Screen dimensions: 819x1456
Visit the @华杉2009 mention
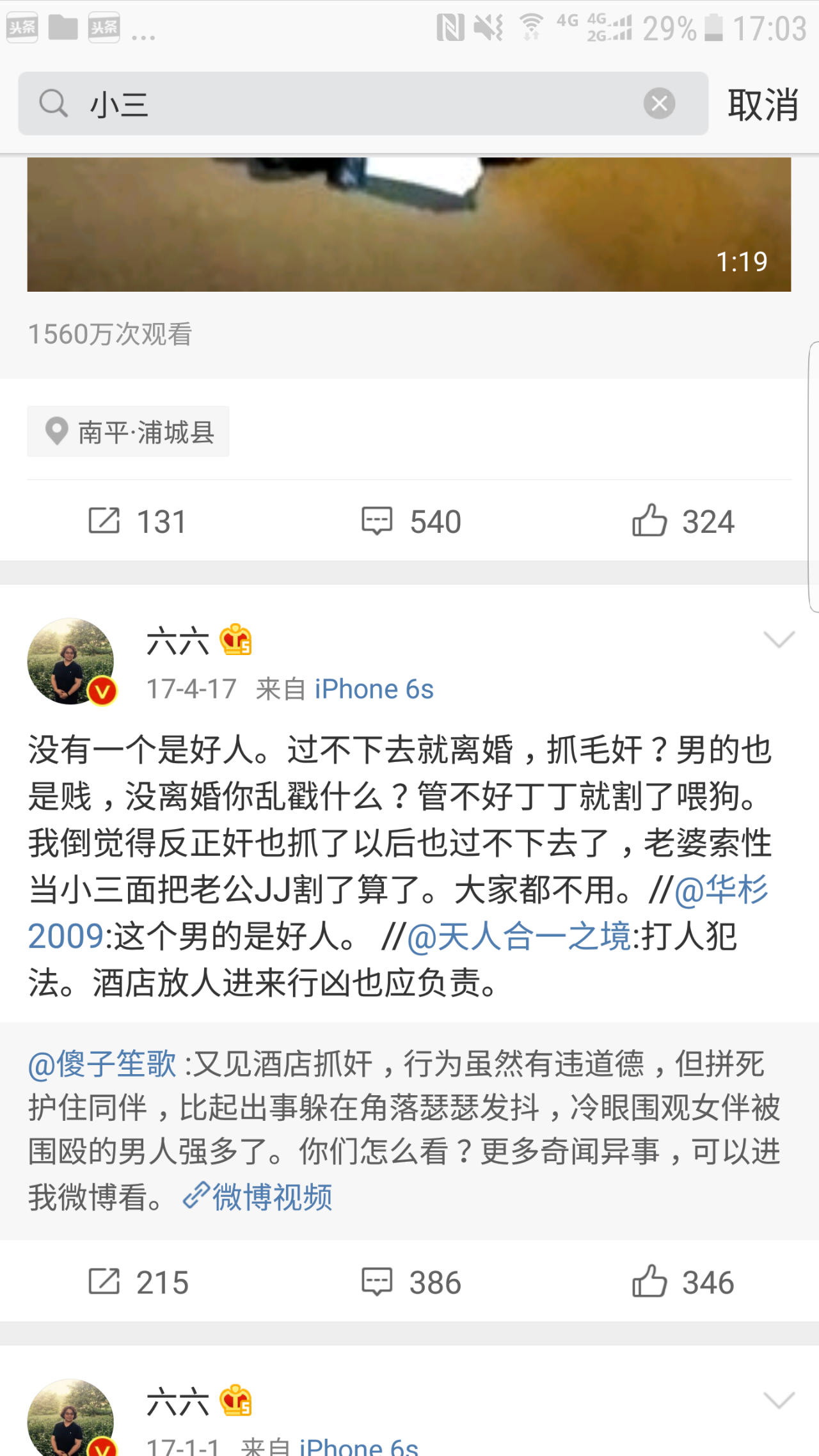pos(721,890)
